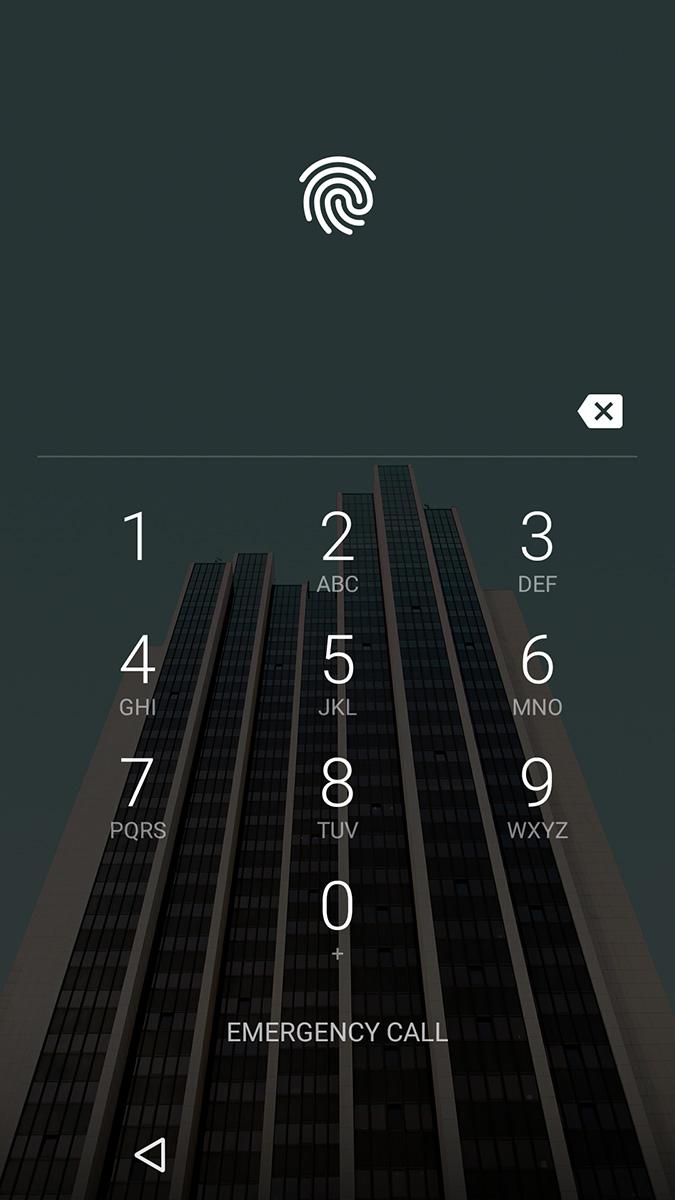
Task: Go back using the navigation triangle
Action: point(150,1155)
